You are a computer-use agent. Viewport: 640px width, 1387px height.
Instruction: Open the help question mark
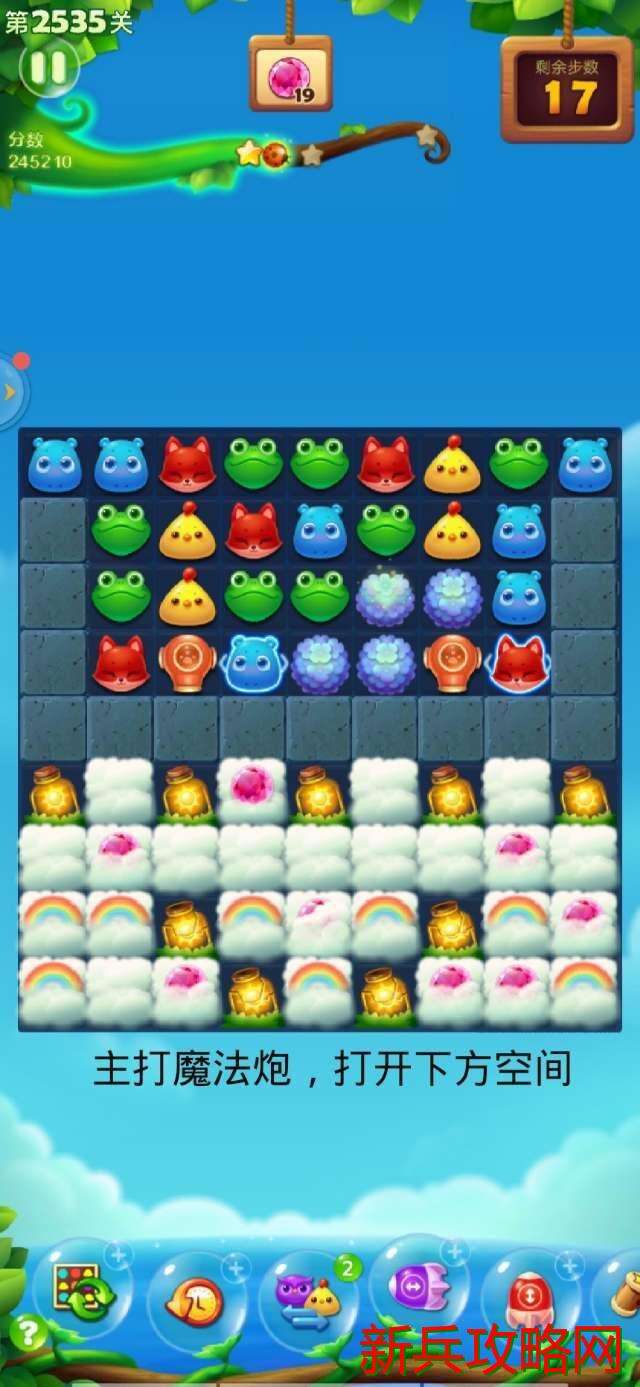point(28,1333)
